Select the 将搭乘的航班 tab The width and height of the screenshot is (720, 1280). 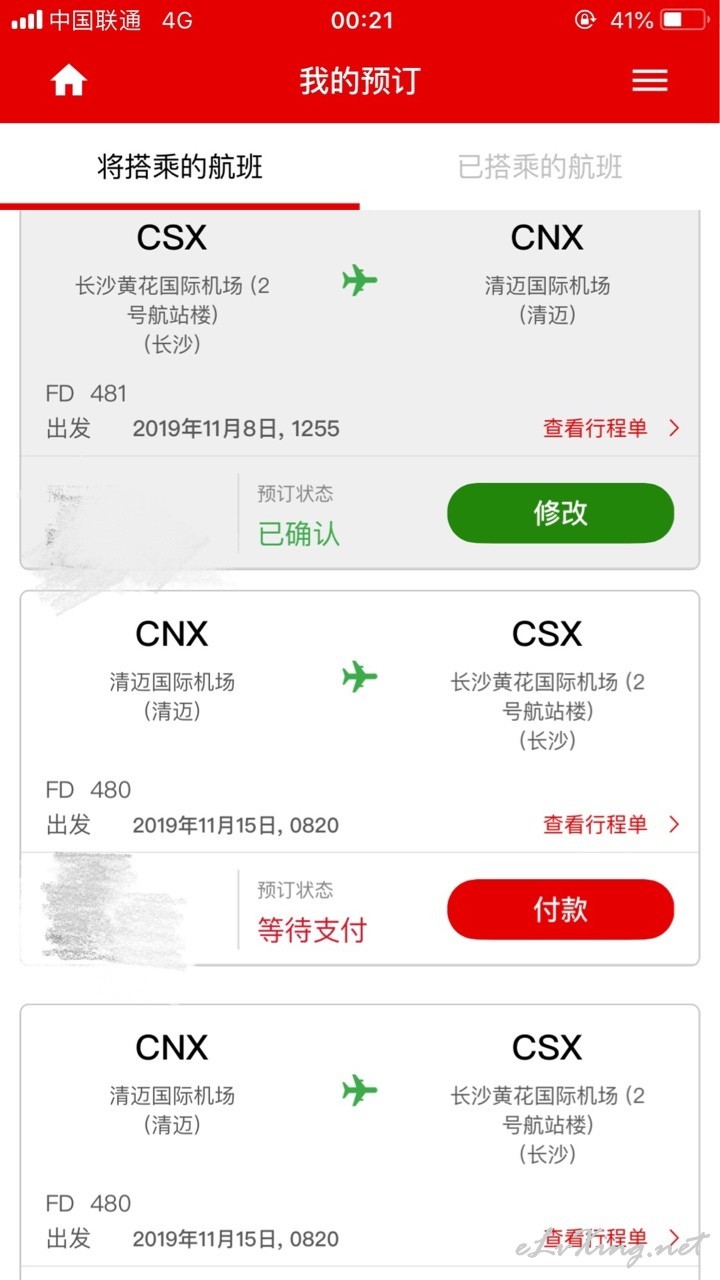coord(180,166)
